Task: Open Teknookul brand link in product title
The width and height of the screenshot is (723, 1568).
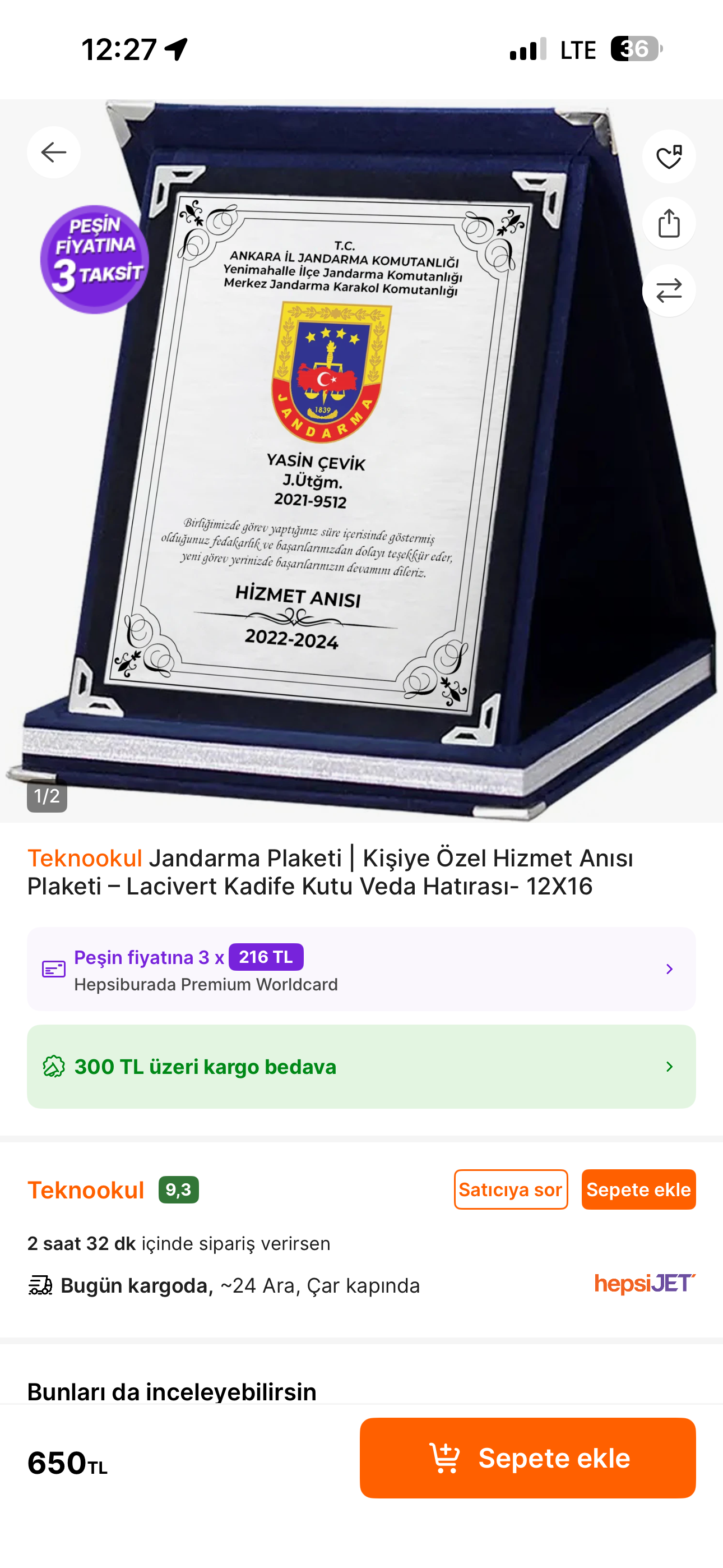Action: pyautogui.click(x=85, y=857)
